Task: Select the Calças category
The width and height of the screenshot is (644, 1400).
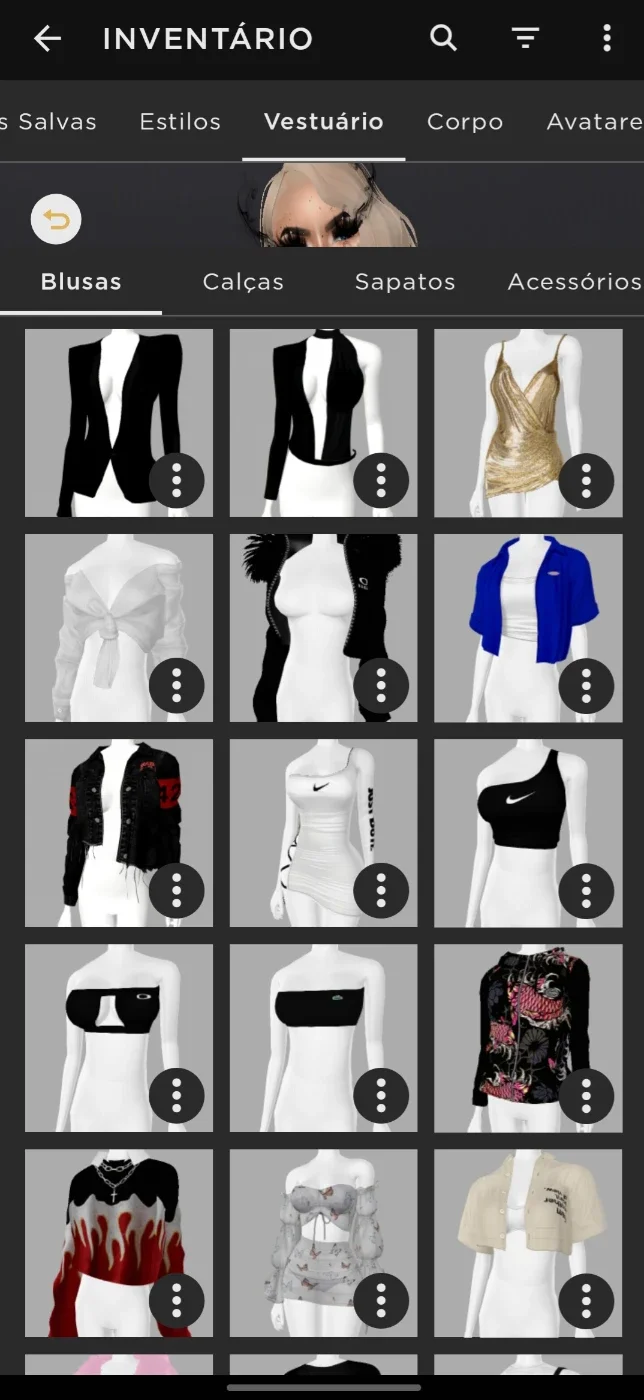Action: point(243,282)
